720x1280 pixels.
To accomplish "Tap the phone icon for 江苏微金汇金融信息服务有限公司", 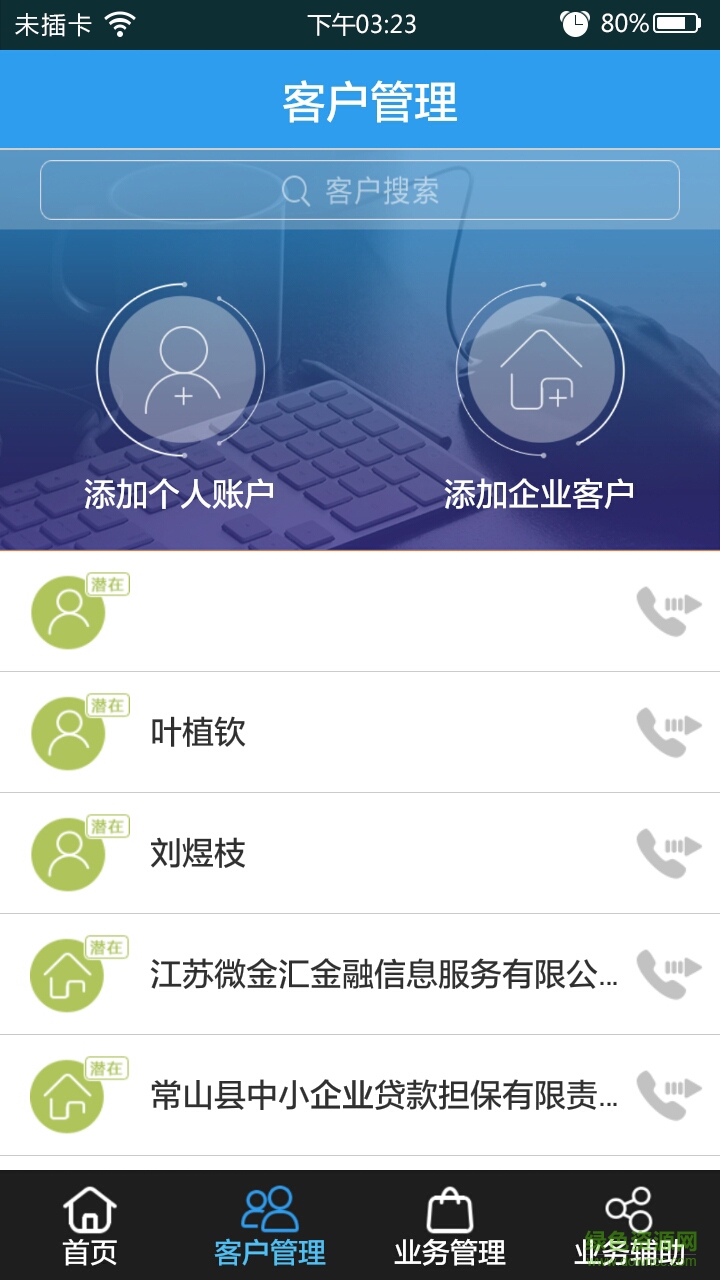I will (x=662, y=975).
